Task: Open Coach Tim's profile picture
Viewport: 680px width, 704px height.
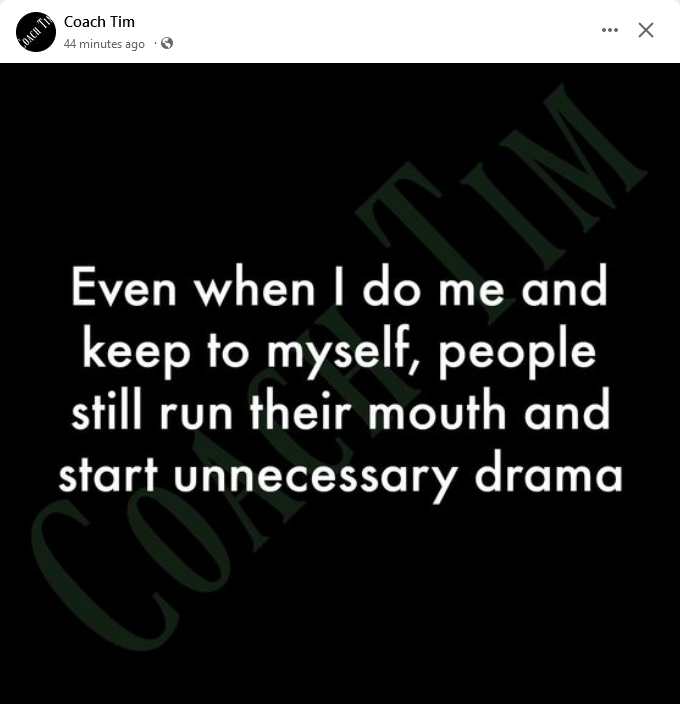Action: coord(36,32)
